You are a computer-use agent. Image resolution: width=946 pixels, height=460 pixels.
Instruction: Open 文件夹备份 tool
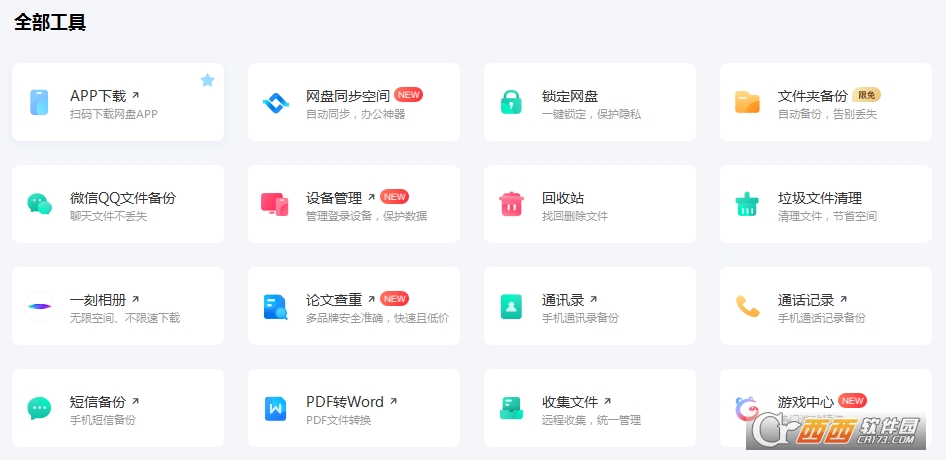point(825,103)
